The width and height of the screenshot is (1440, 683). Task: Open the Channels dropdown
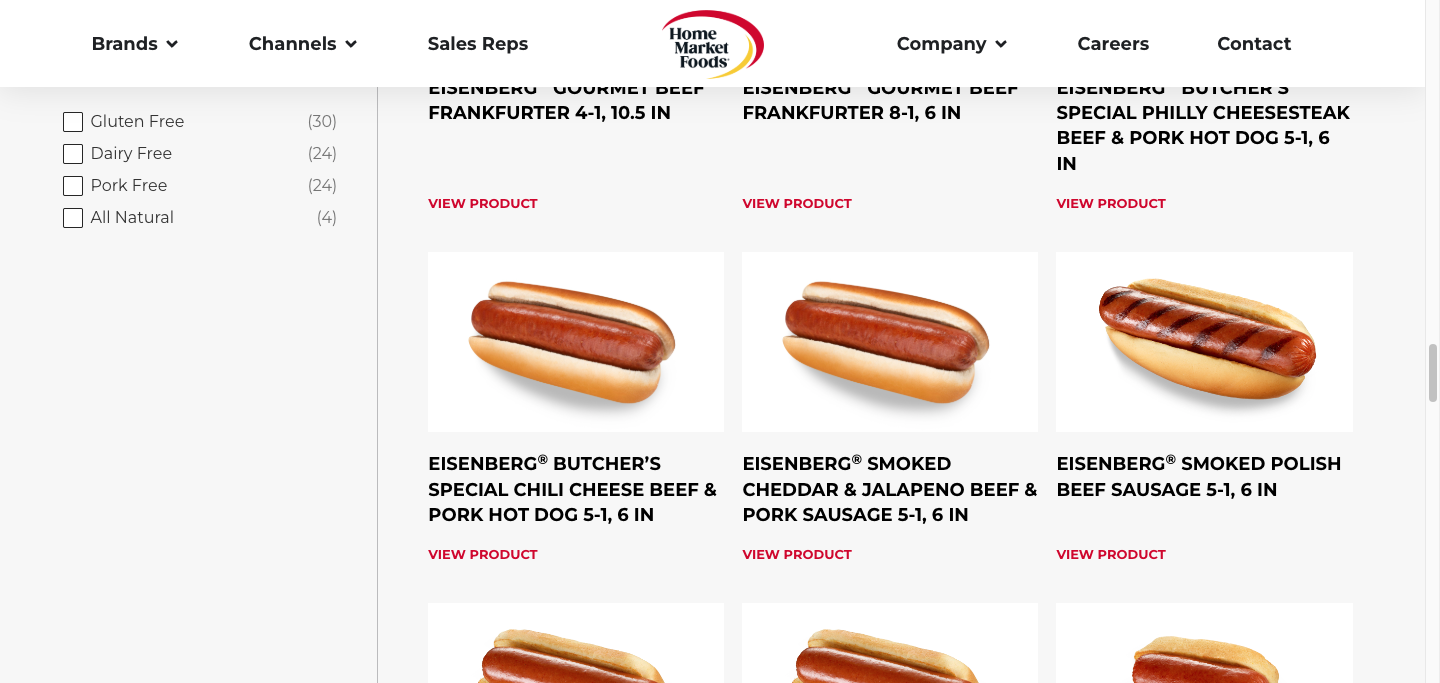point(302,44)
